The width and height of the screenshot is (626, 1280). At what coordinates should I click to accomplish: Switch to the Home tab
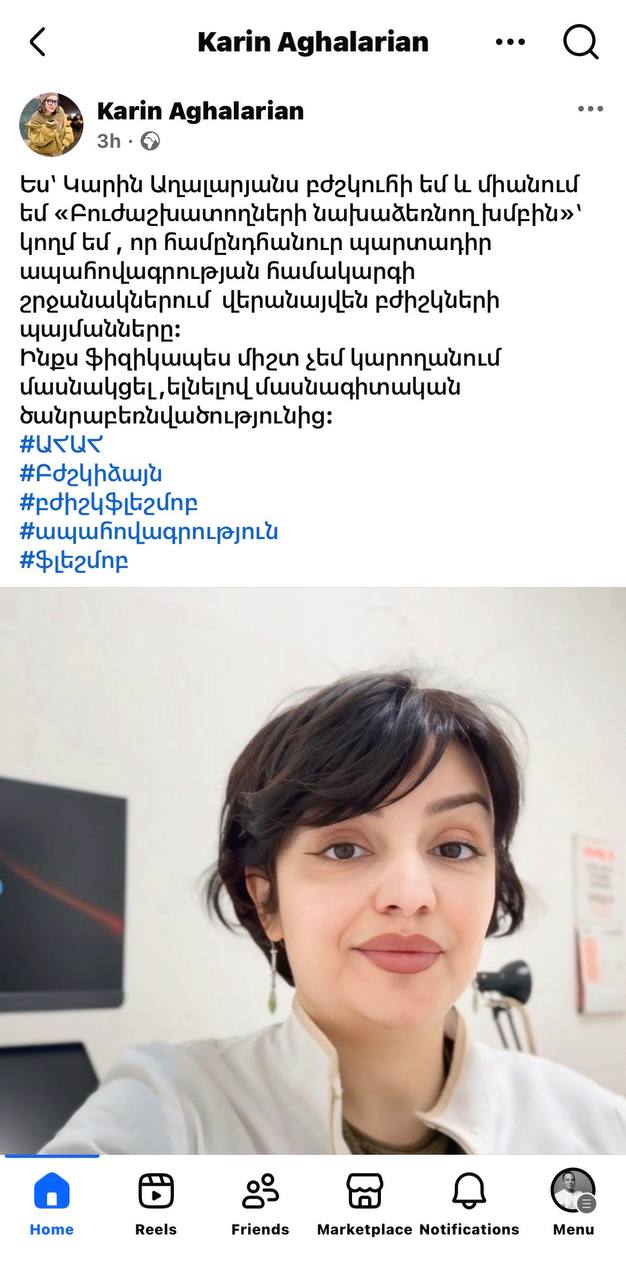point(51,1203)
